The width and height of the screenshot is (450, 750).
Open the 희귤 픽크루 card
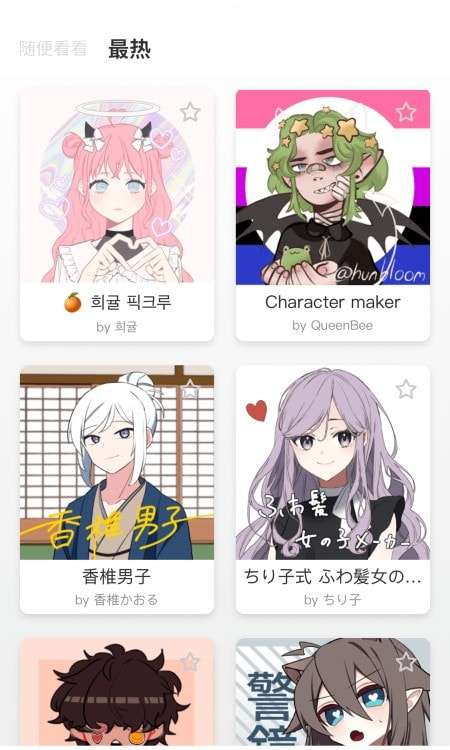[117, 215]
